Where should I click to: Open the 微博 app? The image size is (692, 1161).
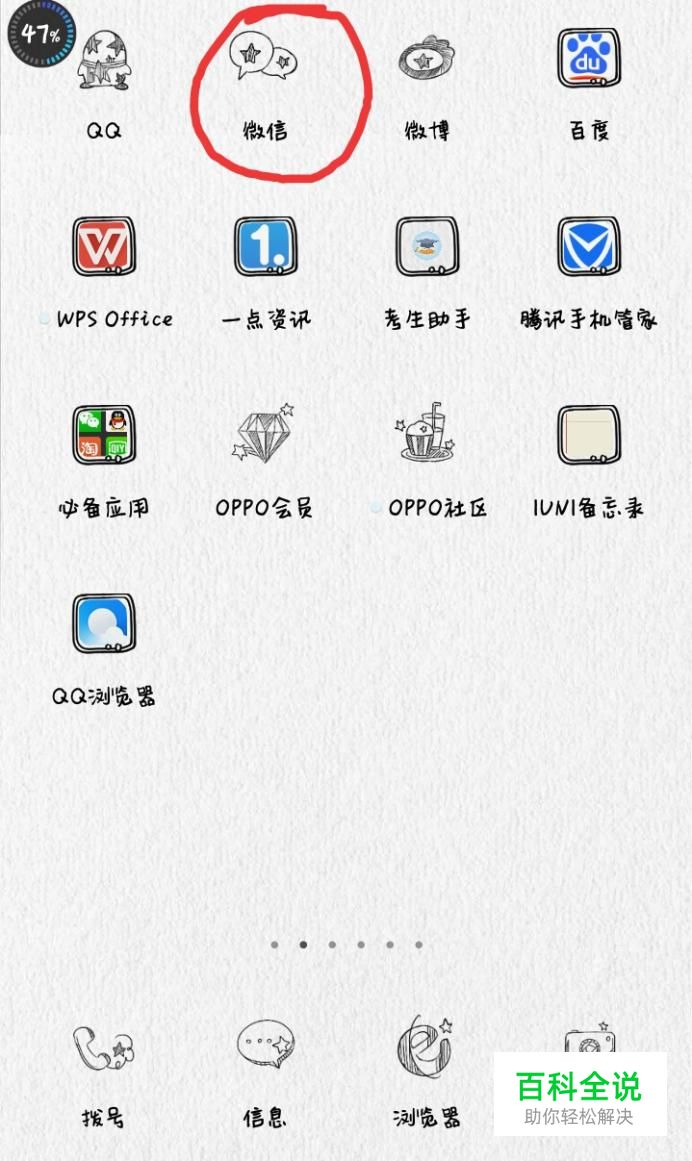[427, 61]
